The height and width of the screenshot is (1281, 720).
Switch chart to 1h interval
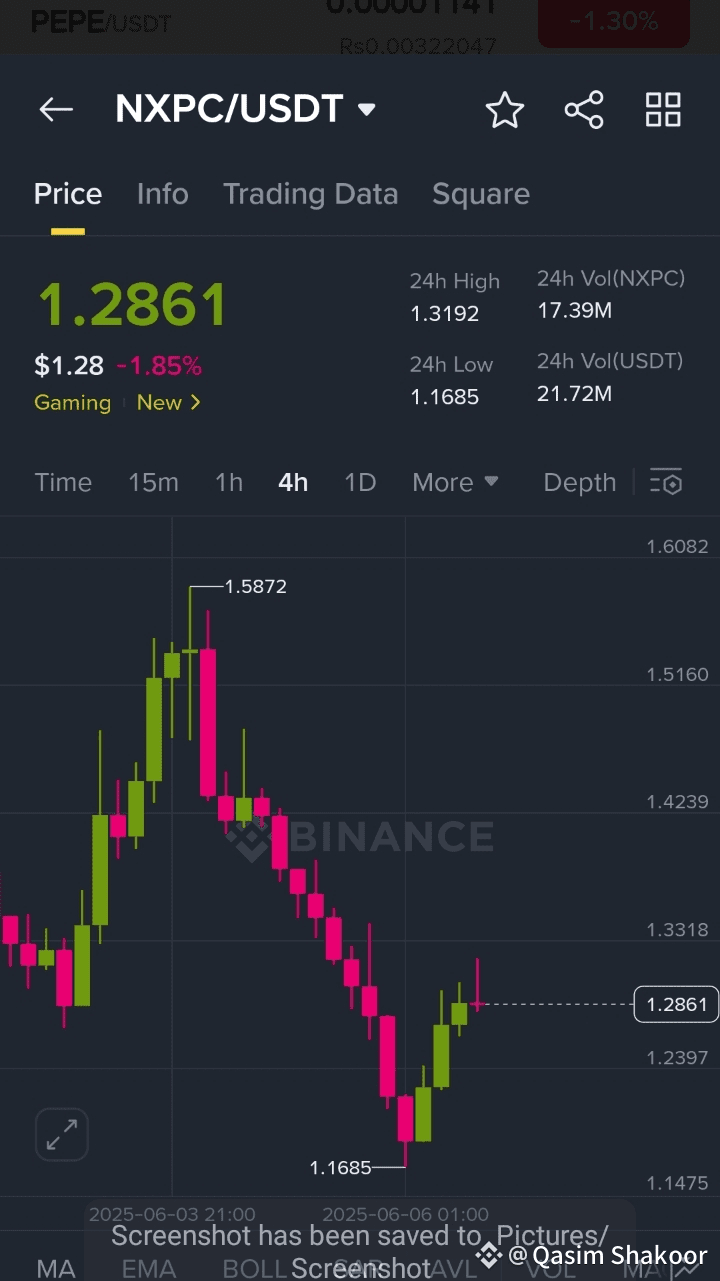pos(229,483)
